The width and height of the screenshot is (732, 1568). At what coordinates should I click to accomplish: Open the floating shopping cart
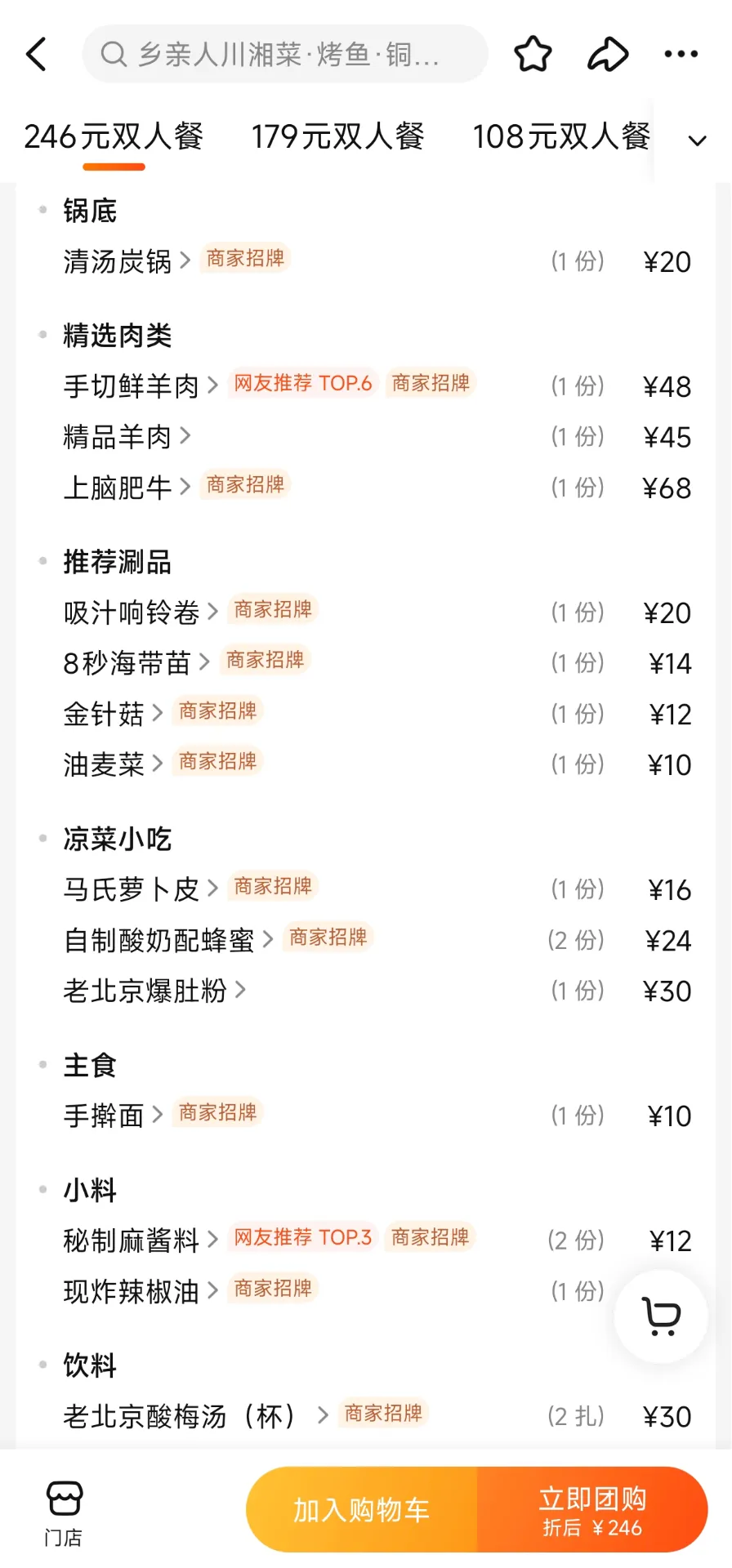click(x=661, y=1316)
